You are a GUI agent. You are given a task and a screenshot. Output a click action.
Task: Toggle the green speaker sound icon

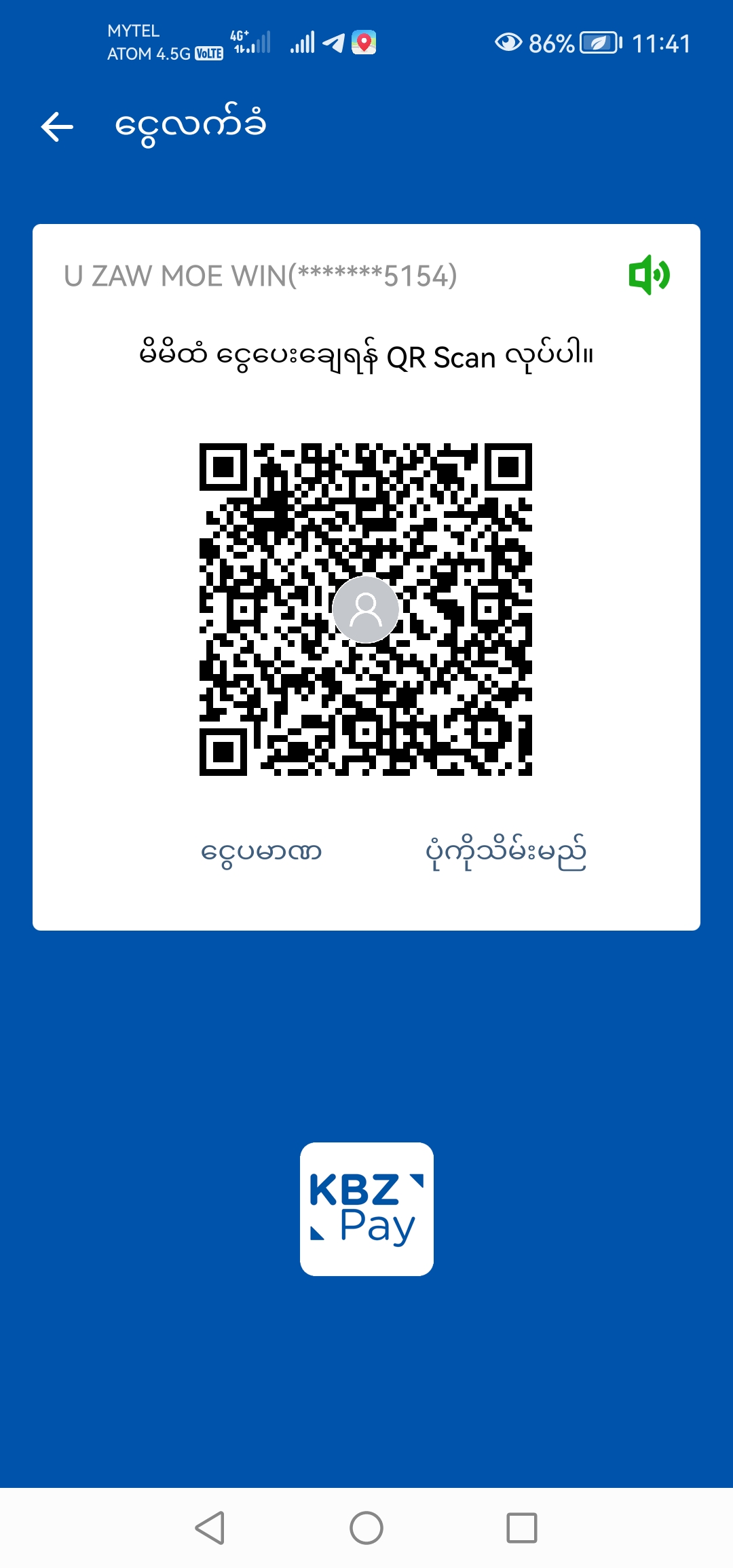(649, 275)
